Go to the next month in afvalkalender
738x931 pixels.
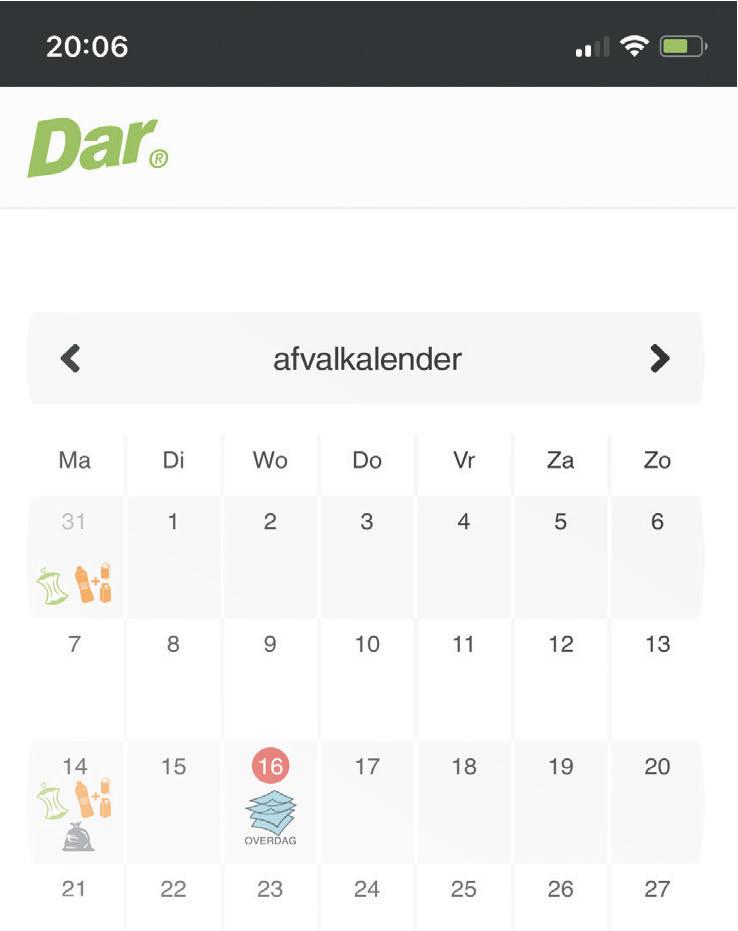click(x=660, y=358)
